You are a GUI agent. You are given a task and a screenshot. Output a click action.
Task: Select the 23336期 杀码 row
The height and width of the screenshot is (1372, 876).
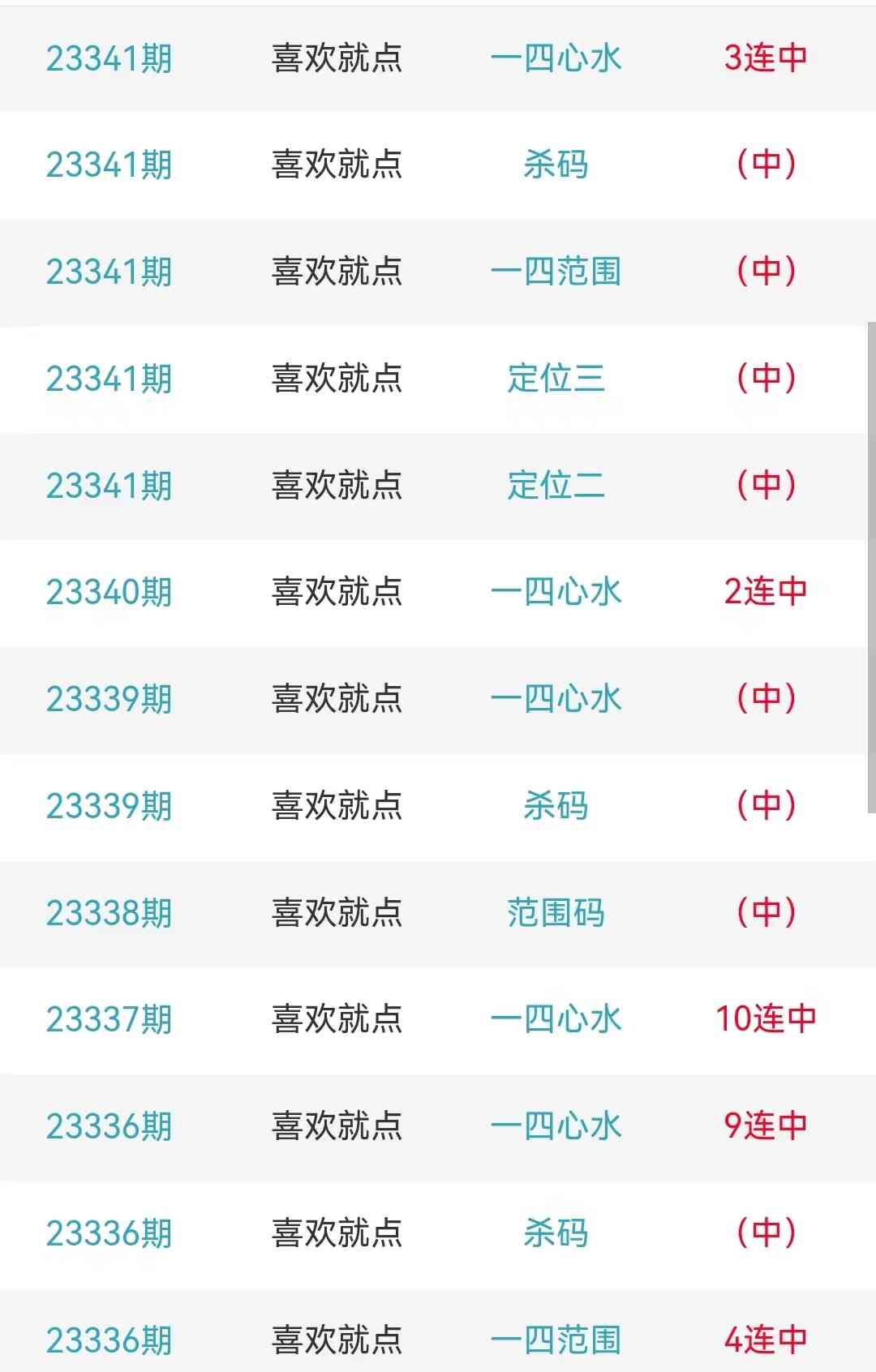click(556, 1233)
